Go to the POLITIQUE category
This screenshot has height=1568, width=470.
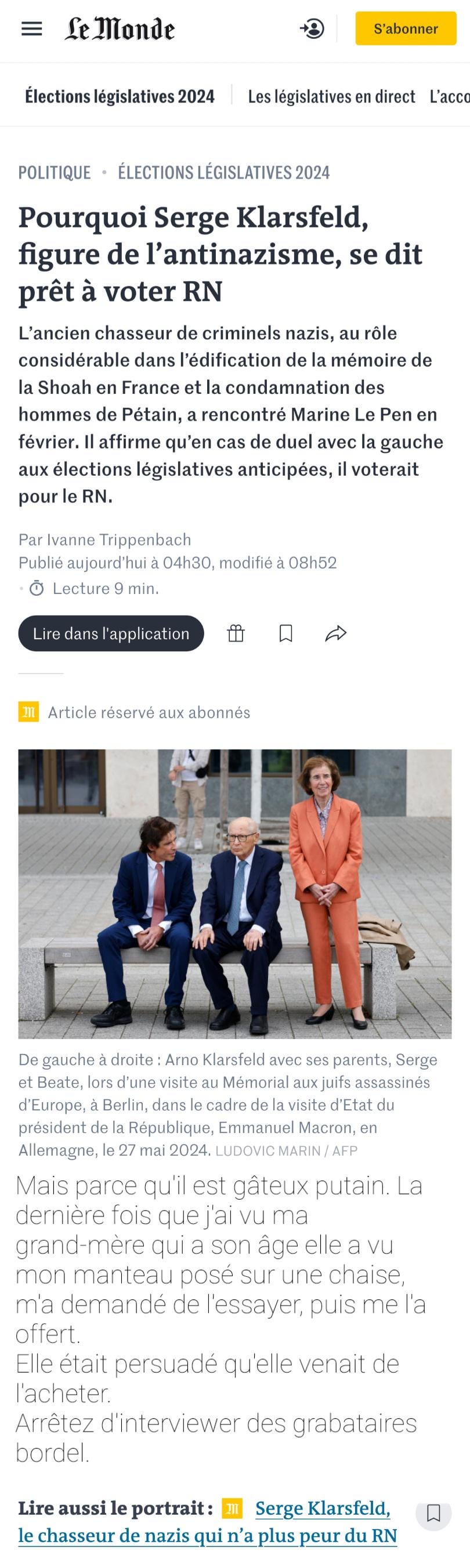click(x=54, y=173)
